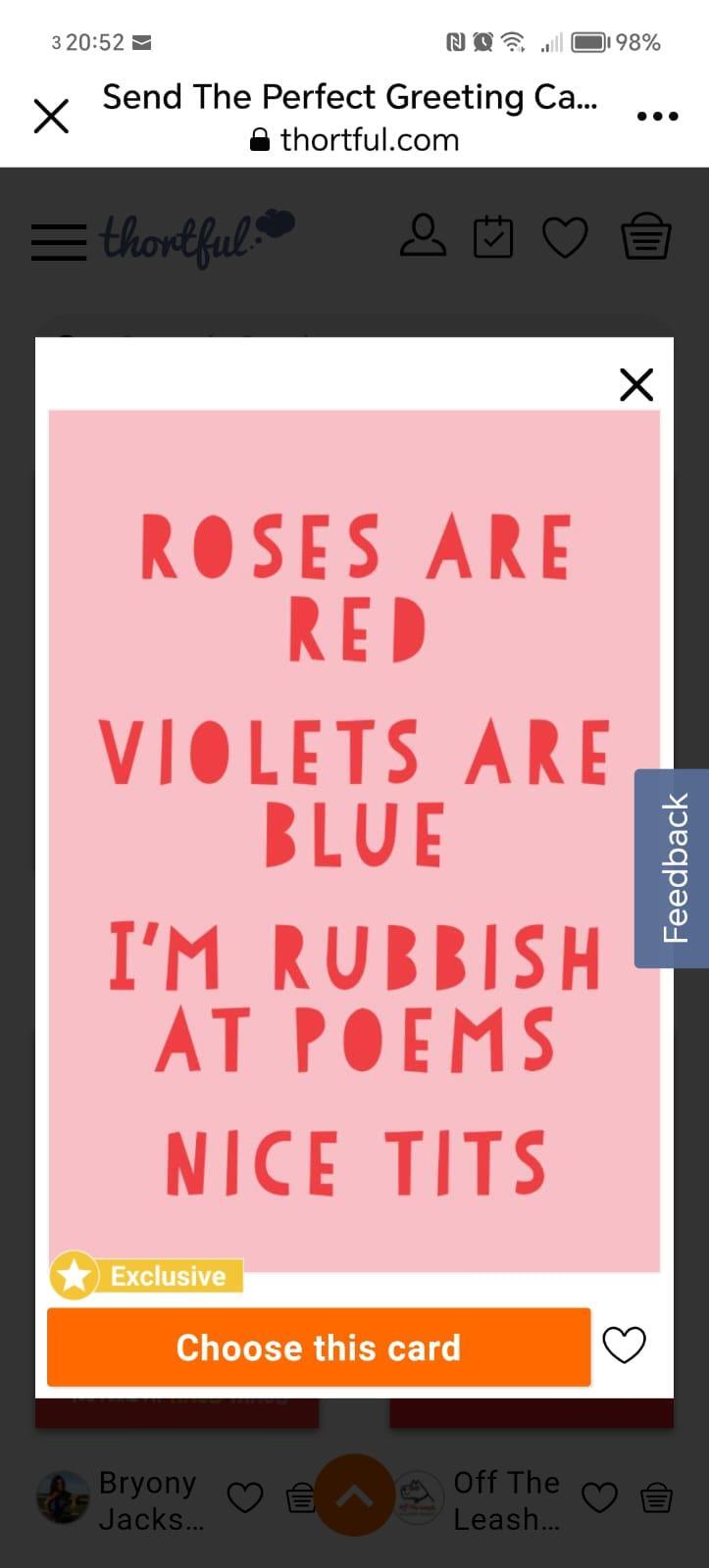Open the hamburger menu
The image size is (709, 1568).
pos(58,241)
